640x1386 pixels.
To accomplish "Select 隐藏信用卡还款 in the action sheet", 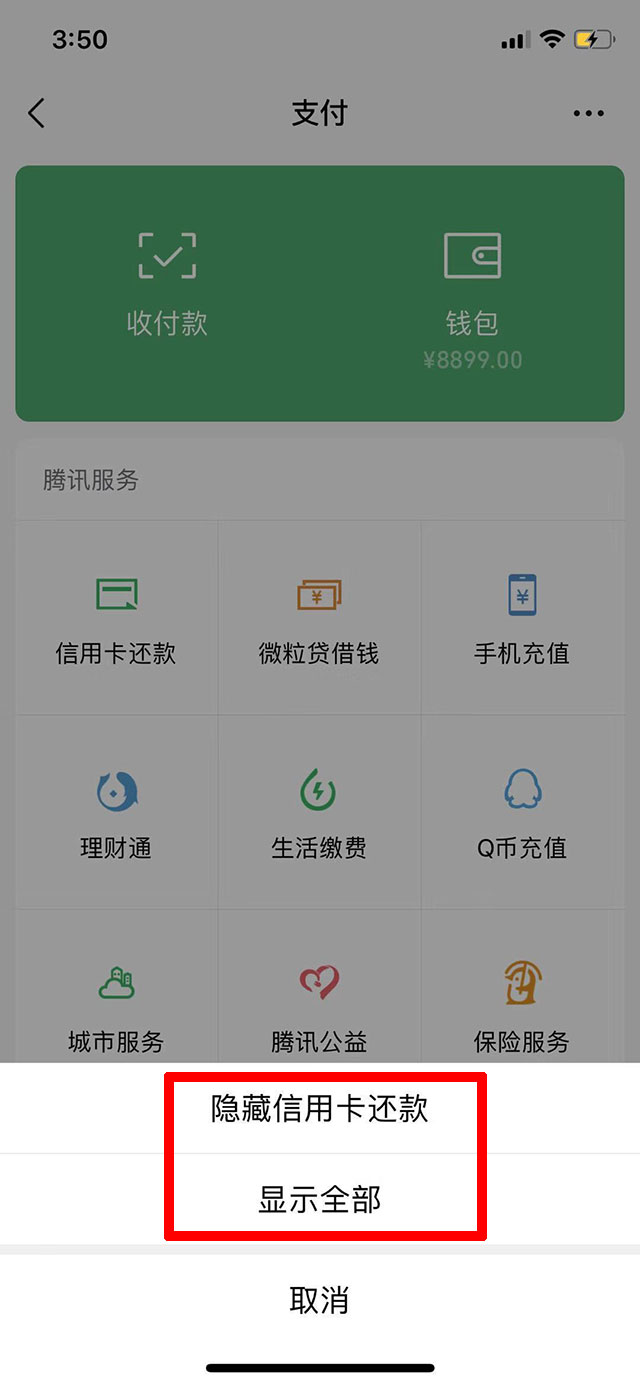I will [x=320, y=1109].
